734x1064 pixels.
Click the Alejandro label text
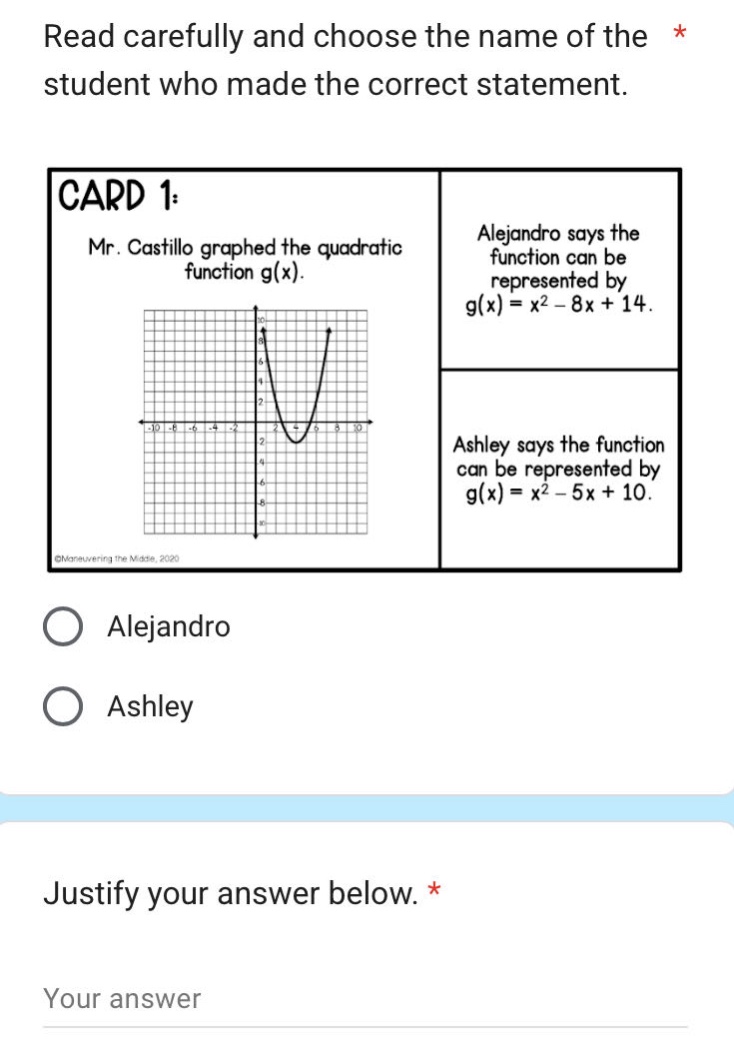[x=167, y=627]
